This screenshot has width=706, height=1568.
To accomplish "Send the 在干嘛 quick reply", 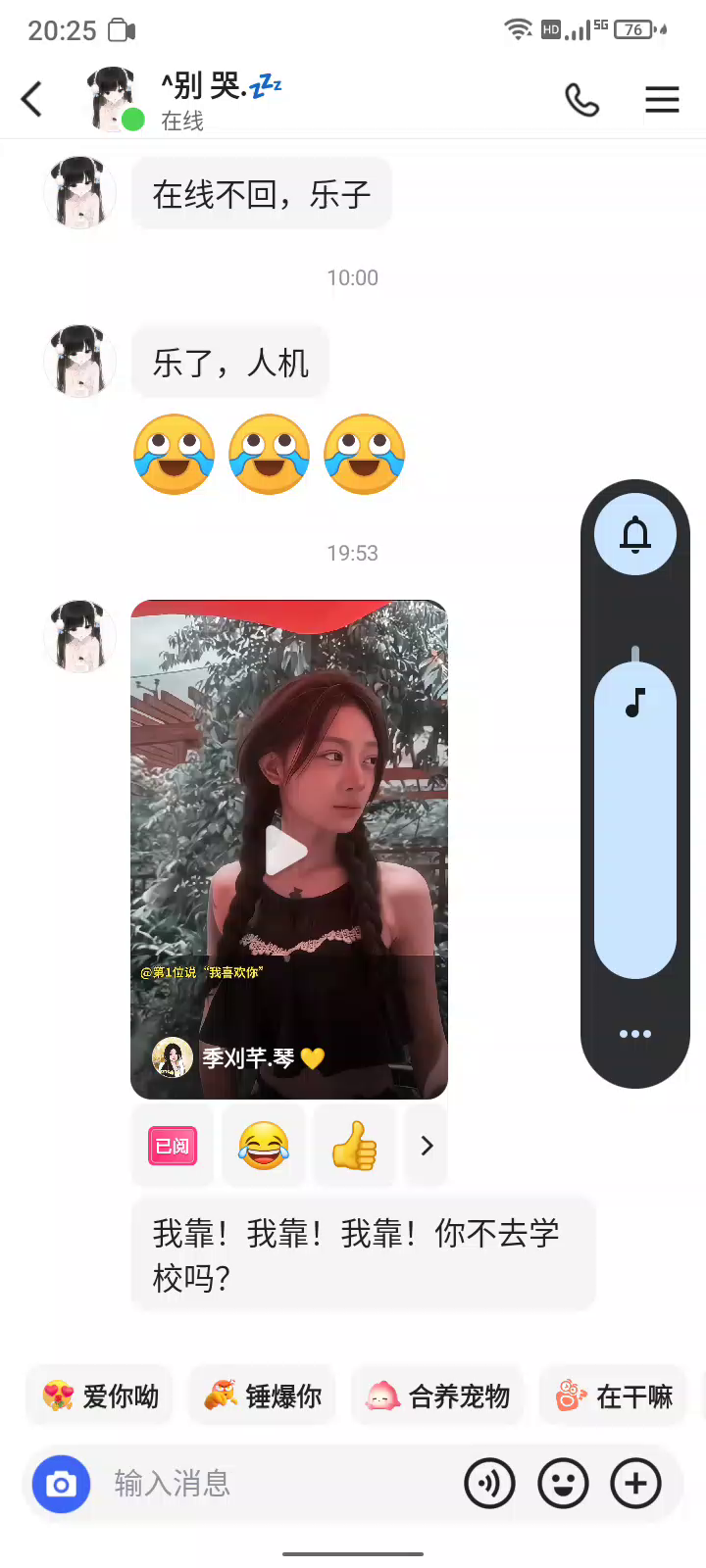I will 616,1396.
